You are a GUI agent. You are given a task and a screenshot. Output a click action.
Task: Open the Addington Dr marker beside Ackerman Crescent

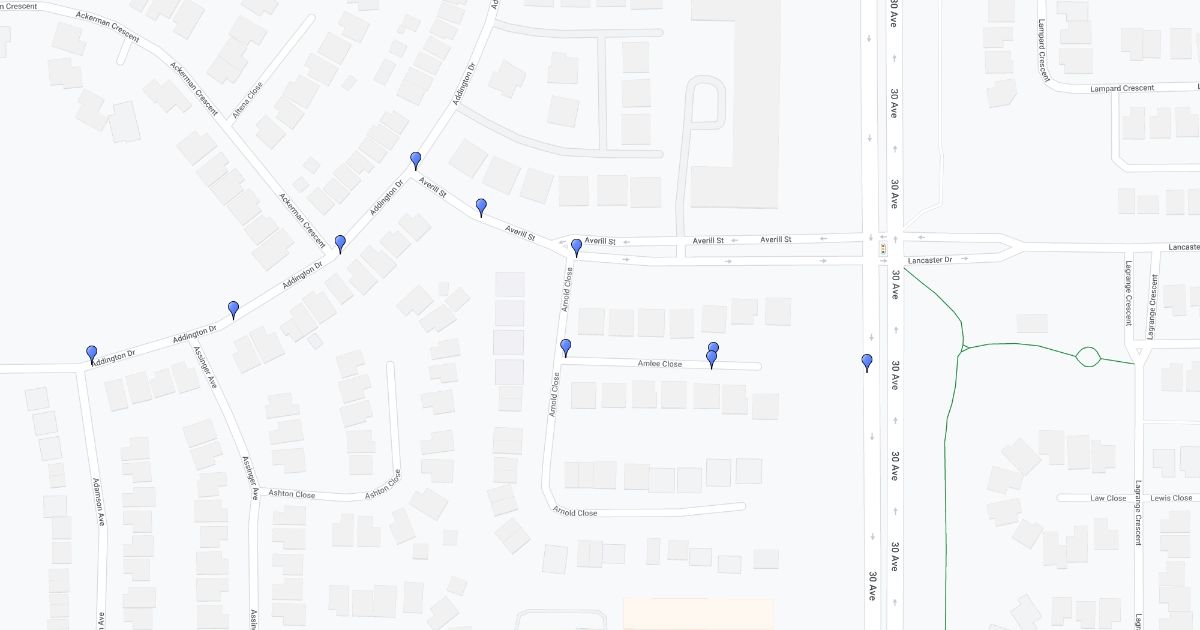[x=340, y=243]
